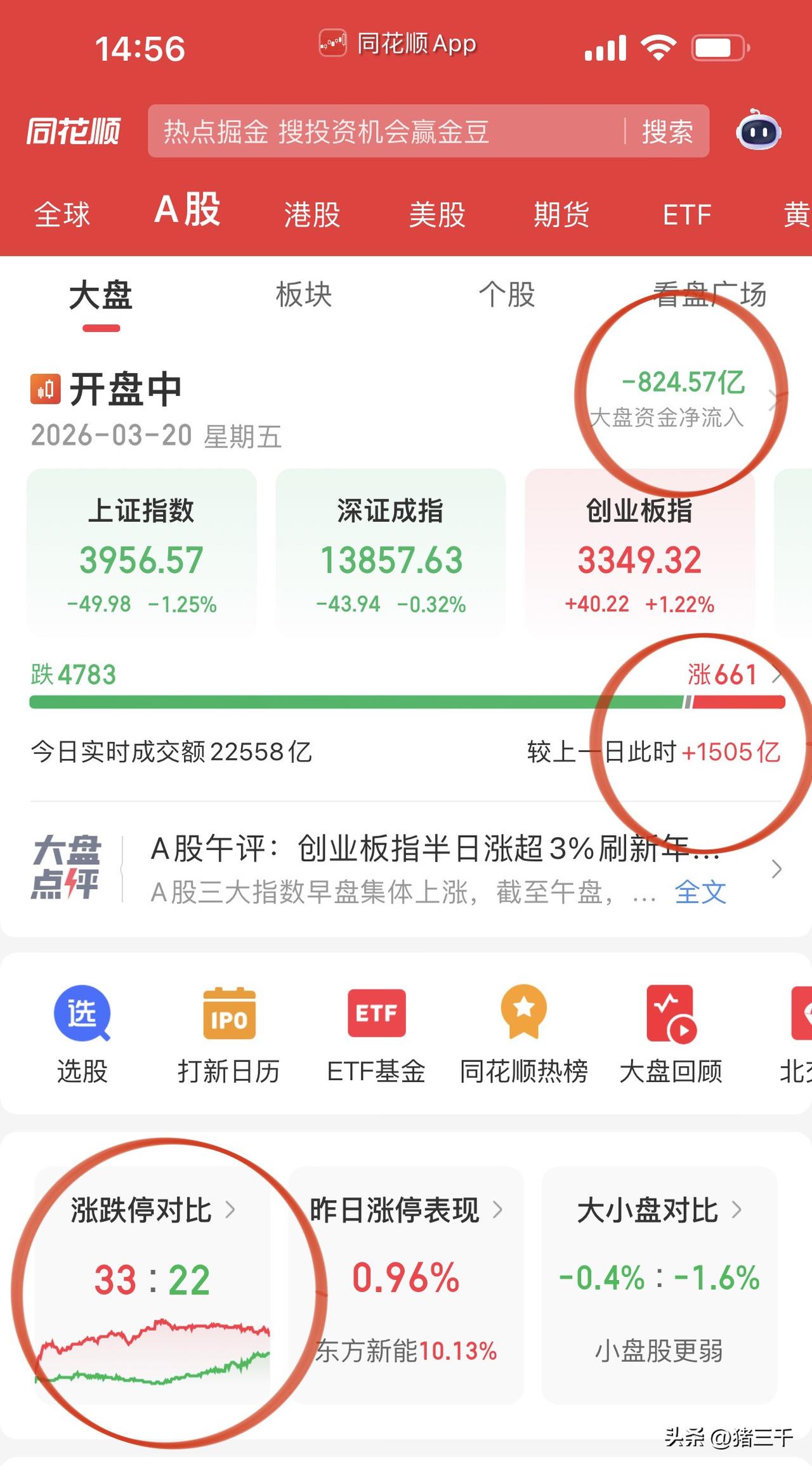812x1466 pixels.
Task: Open the 打新日历 IPO calendar icon
Action: pyautogui.click(x=230, y=1014)
